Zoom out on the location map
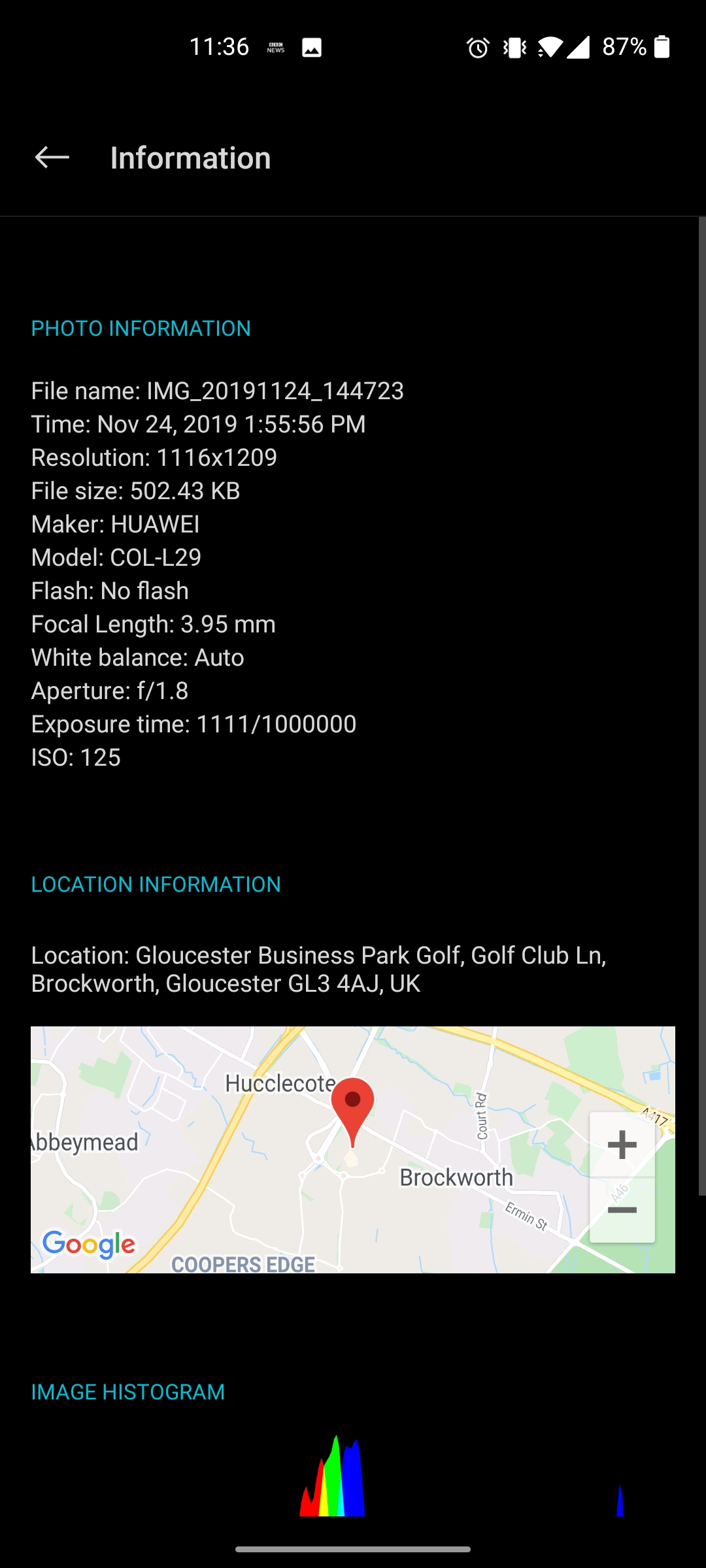Screen dimensions: 706x1568 (622, 1211)
